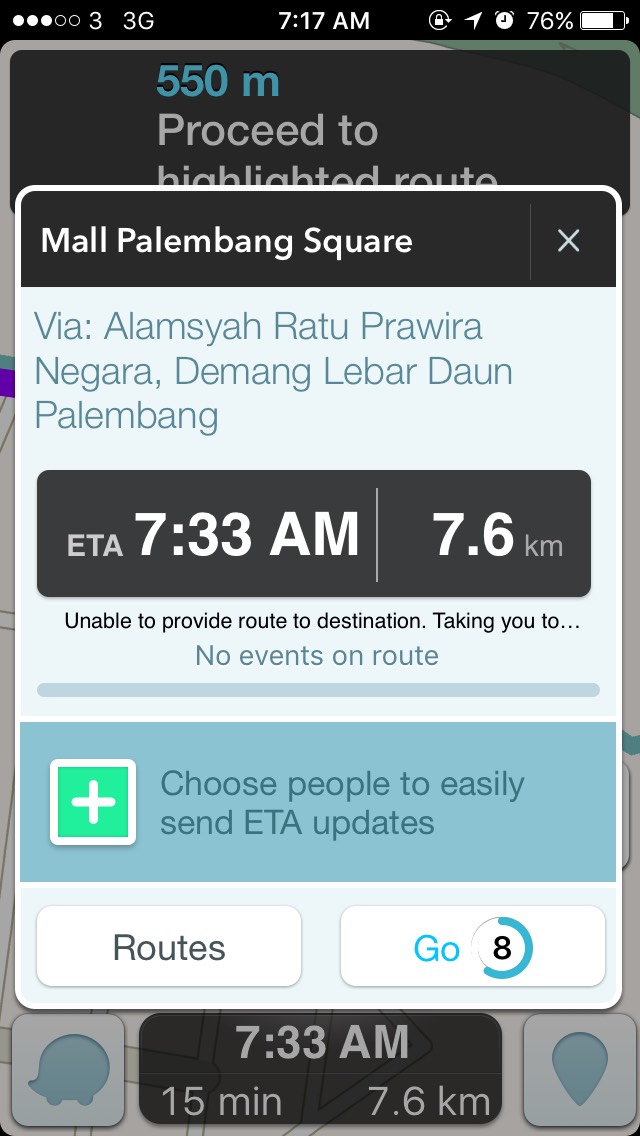Viewport: 640px width, 1136px height.
Task: Tap the green plus to add people
Action: [93, 803]
